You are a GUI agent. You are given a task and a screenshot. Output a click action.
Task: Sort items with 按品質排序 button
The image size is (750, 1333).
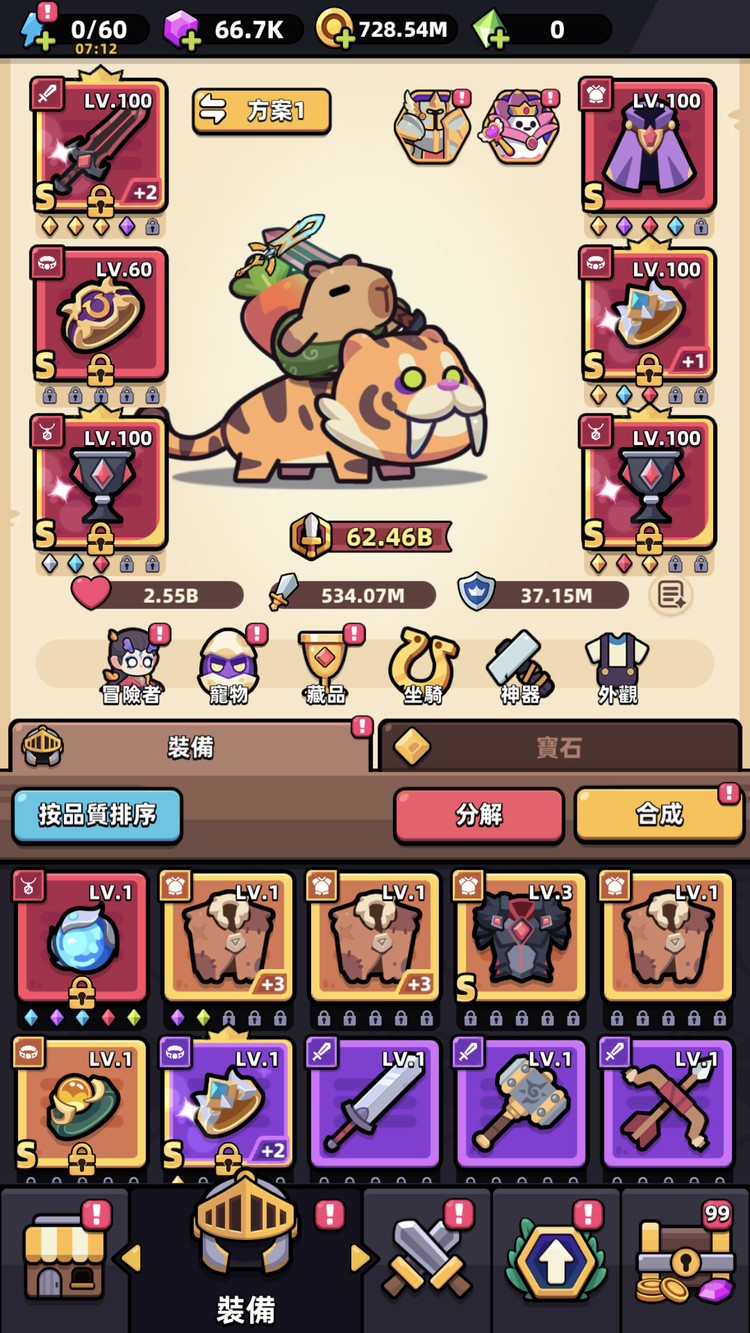coord(97,815)
